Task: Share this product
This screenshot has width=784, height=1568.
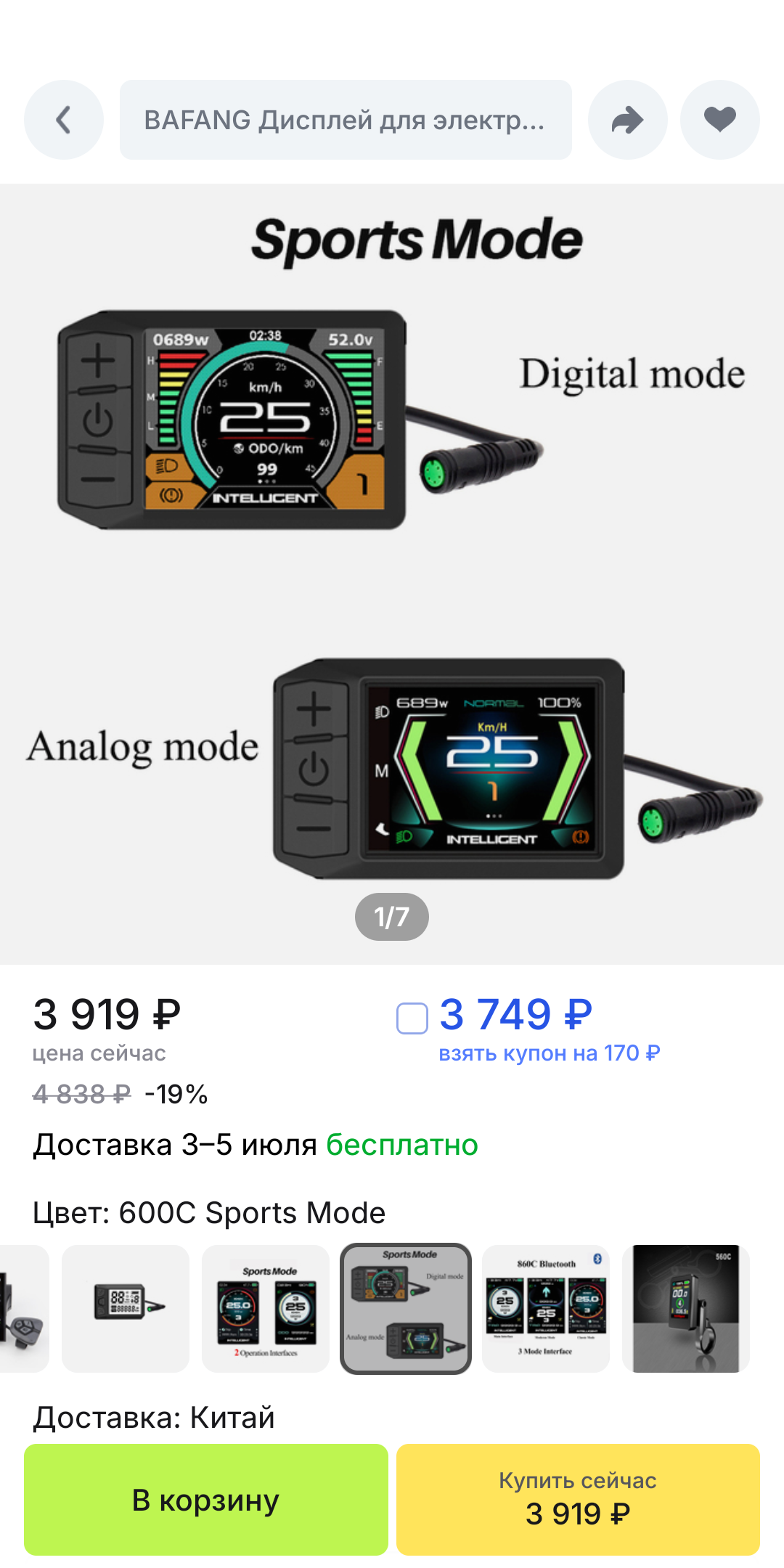Action: pos(627,120)
